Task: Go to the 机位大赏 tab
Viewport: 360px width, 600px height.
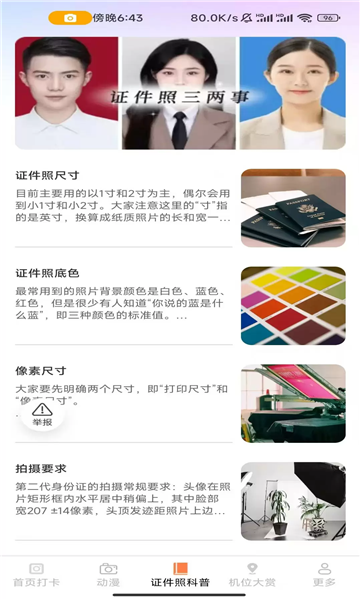Action: 252,575
